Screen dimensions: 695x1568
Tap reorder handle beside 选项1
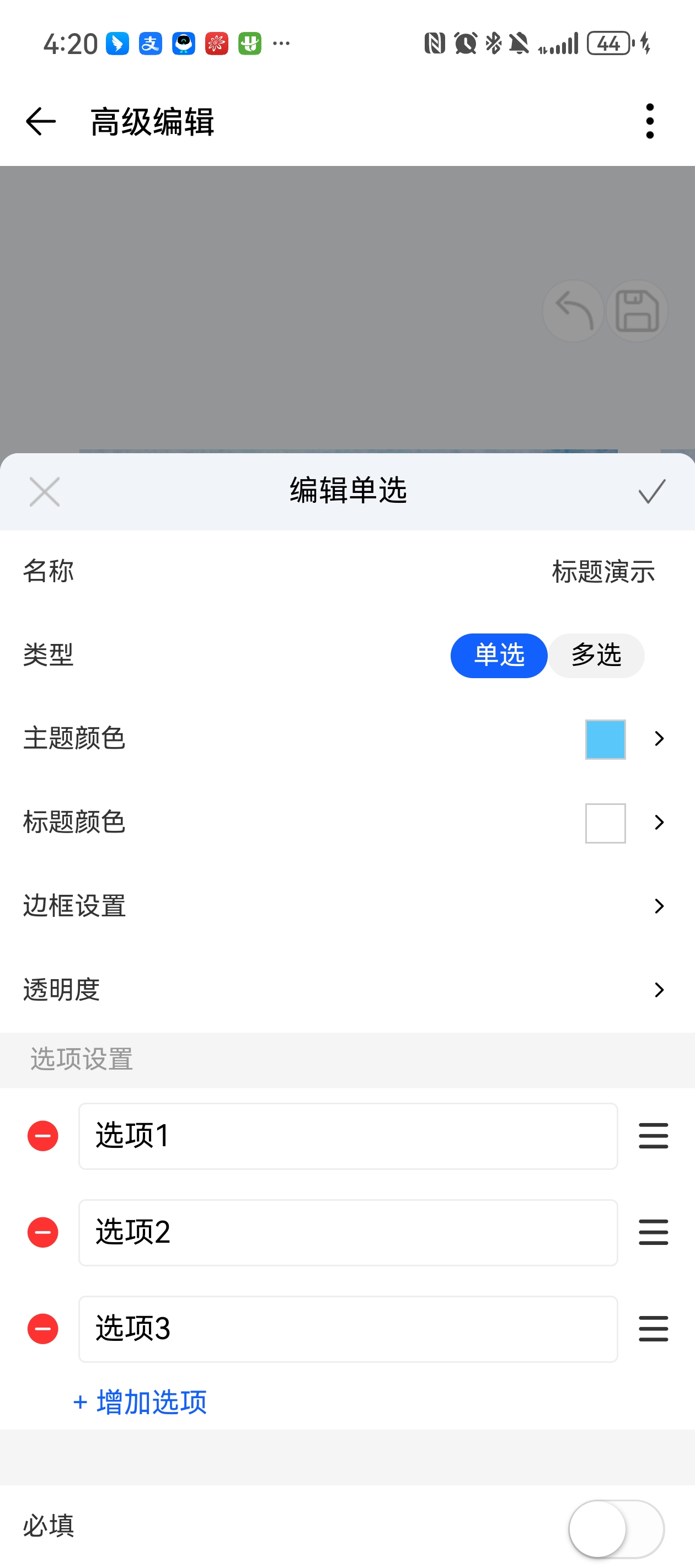(x=653, y=1136)
